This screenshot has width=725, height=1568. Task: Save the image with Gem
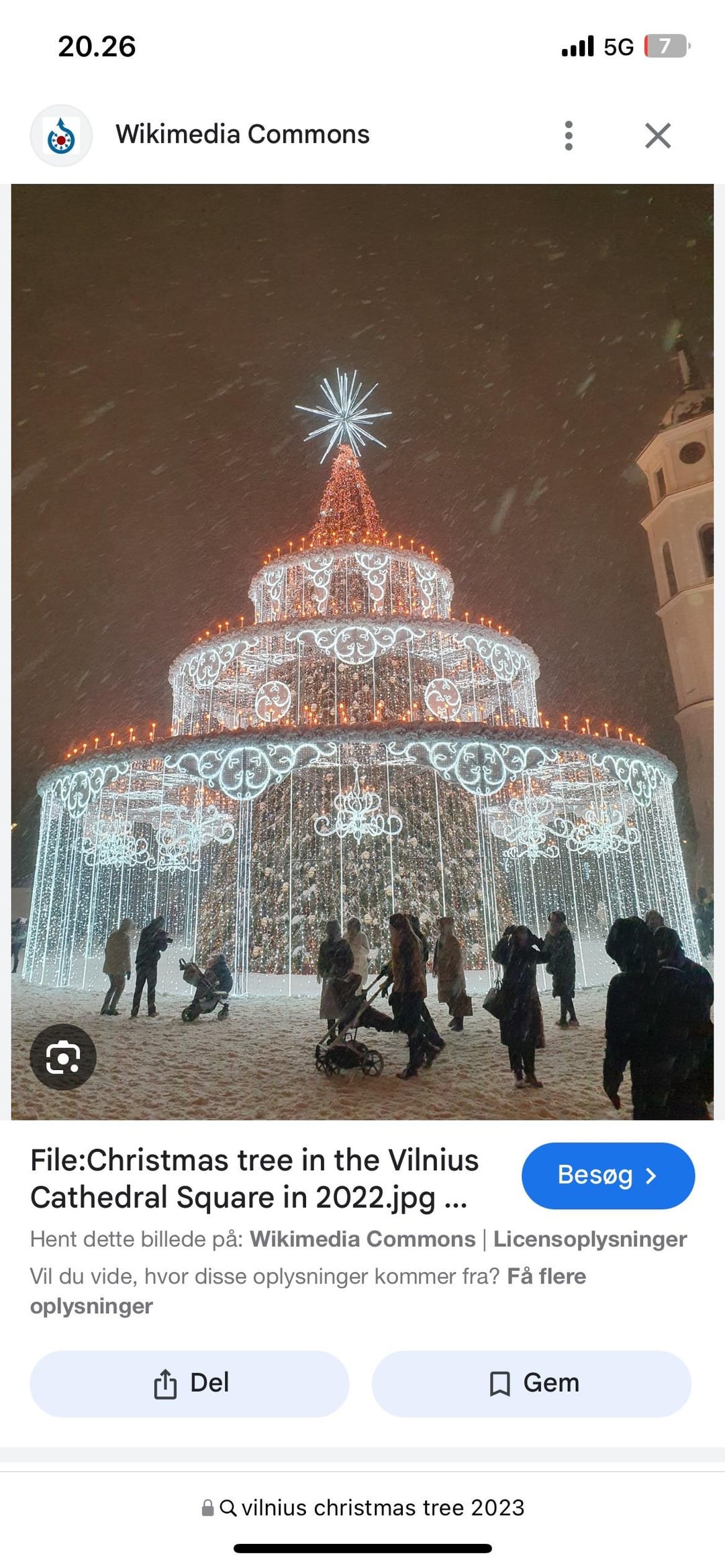(532, 1383)
